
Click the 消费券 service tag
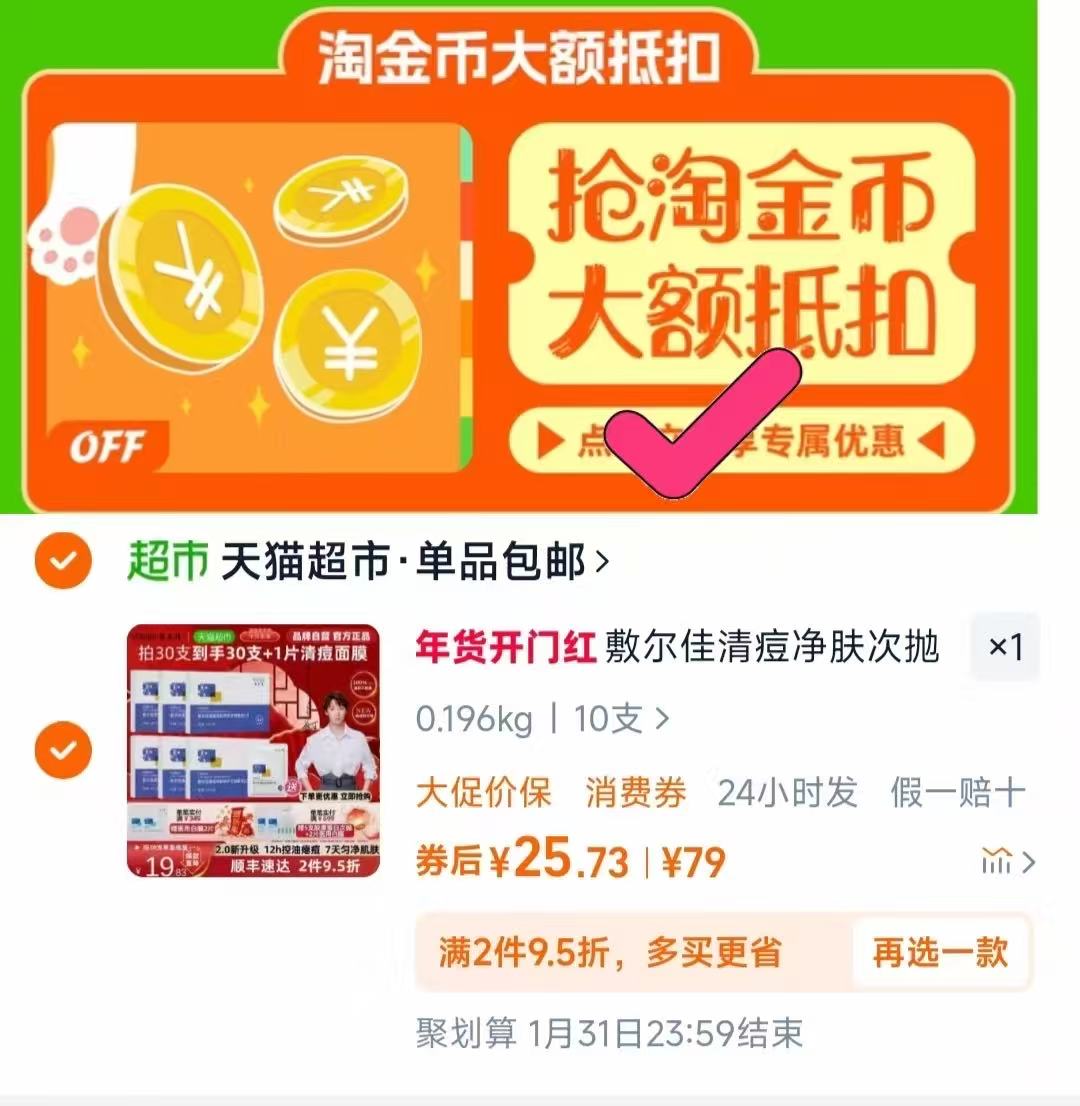pos(634,792)
